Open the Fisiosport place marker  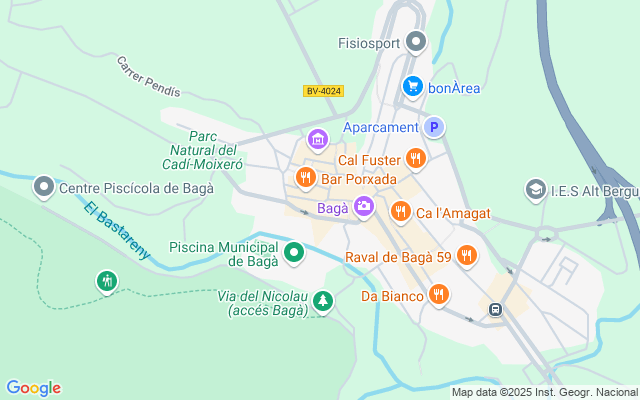click(416, 41)
